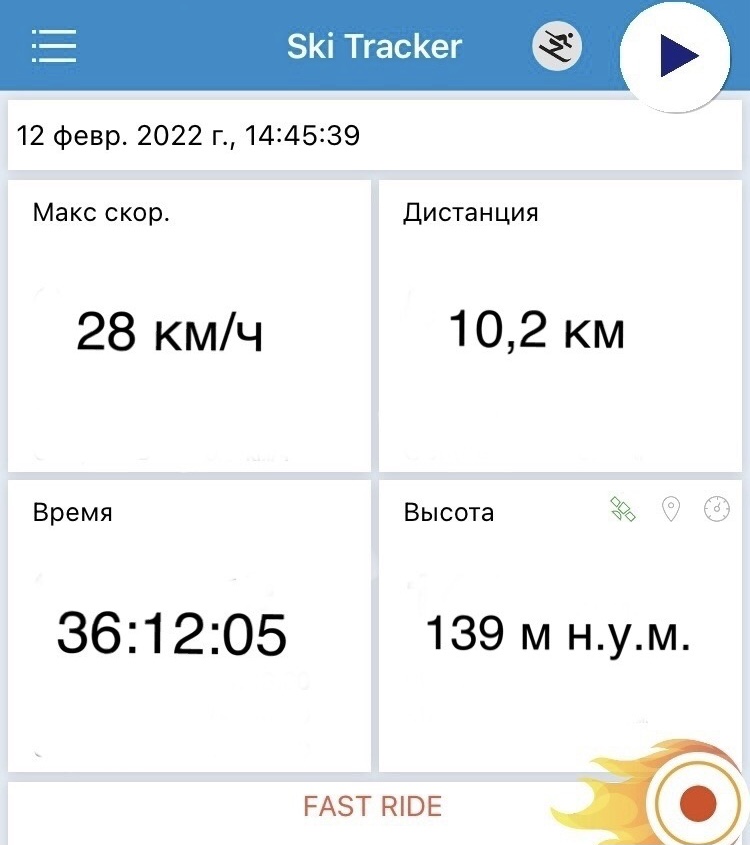The height and width of the screenshot is (845, 750).
Task: Select the gauge icon in Высота card
Action: click(x=717, y=510)
